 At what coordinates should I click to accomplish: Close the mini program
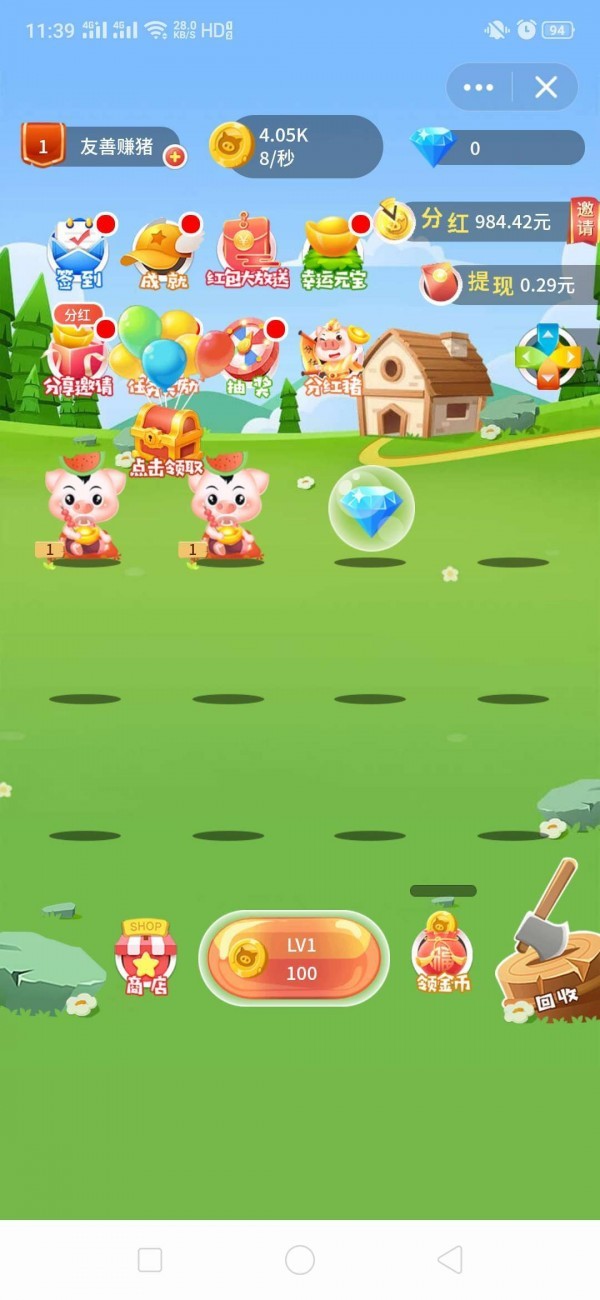coord(546,88)
